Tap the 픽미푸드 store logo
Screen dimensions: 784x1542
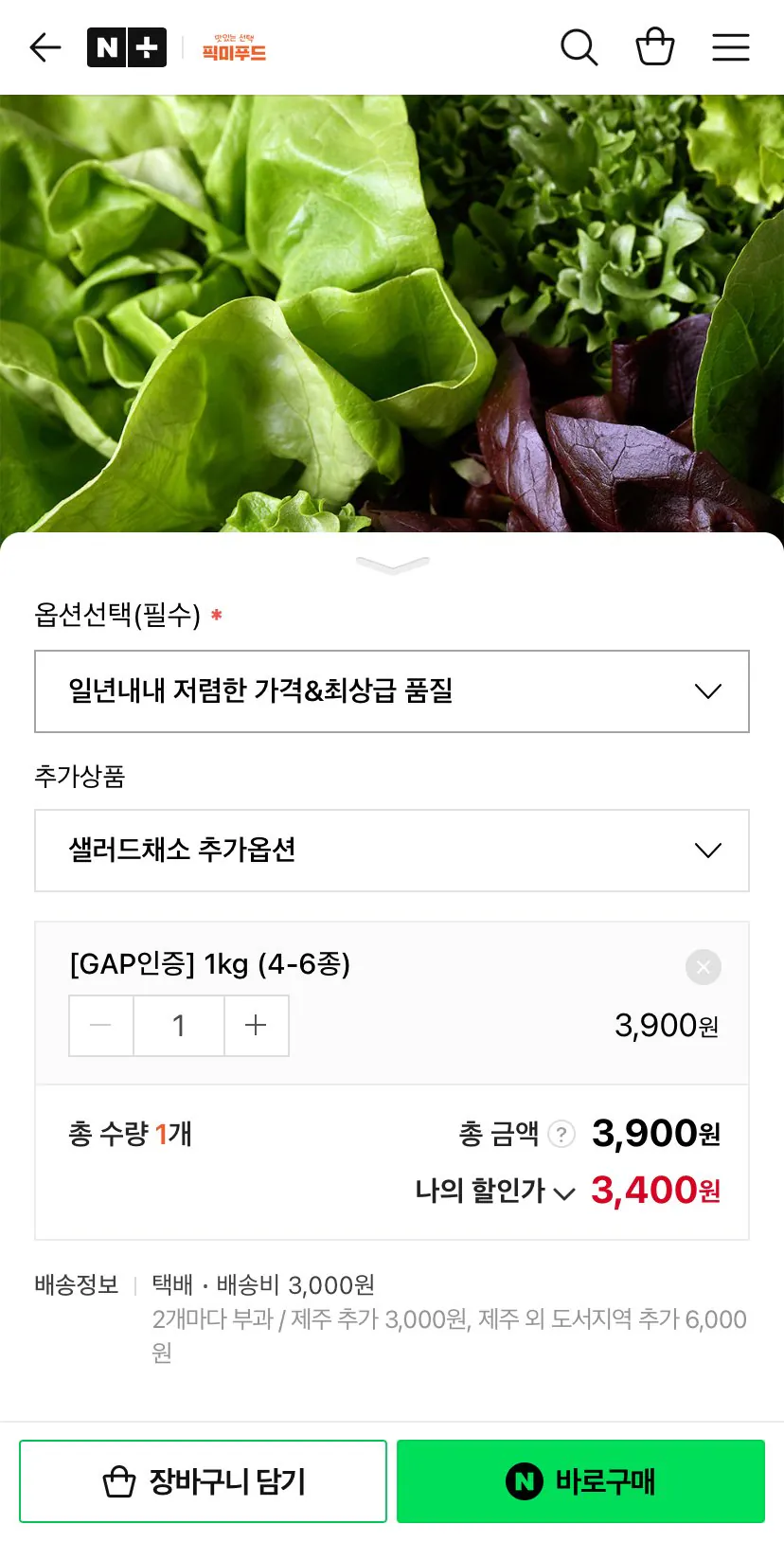pyautogui.click(x=233, y=49)
